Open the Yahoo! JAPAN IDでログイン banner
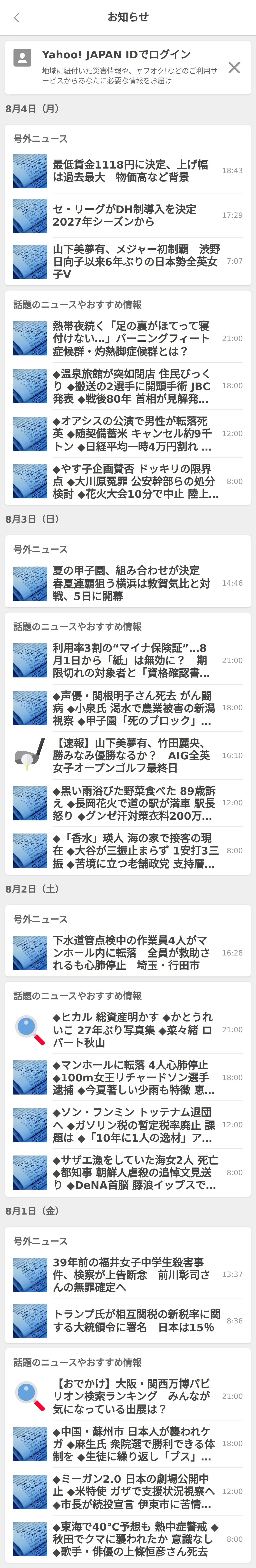Screen dimensions: 256x1568 point(122,67)
